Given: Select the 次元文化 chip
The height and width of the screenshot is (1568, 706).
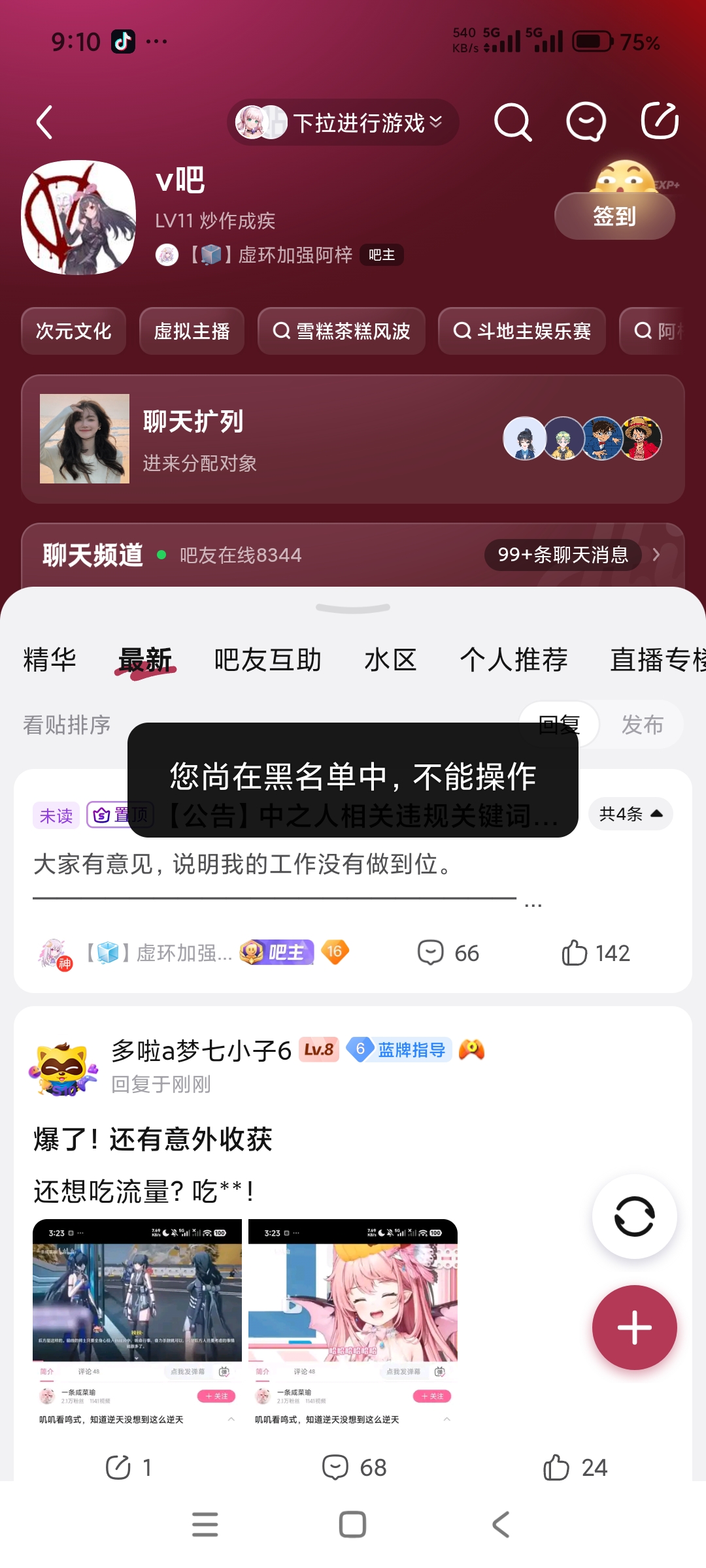Looking at the screenshot, I should tap(73, 331).
